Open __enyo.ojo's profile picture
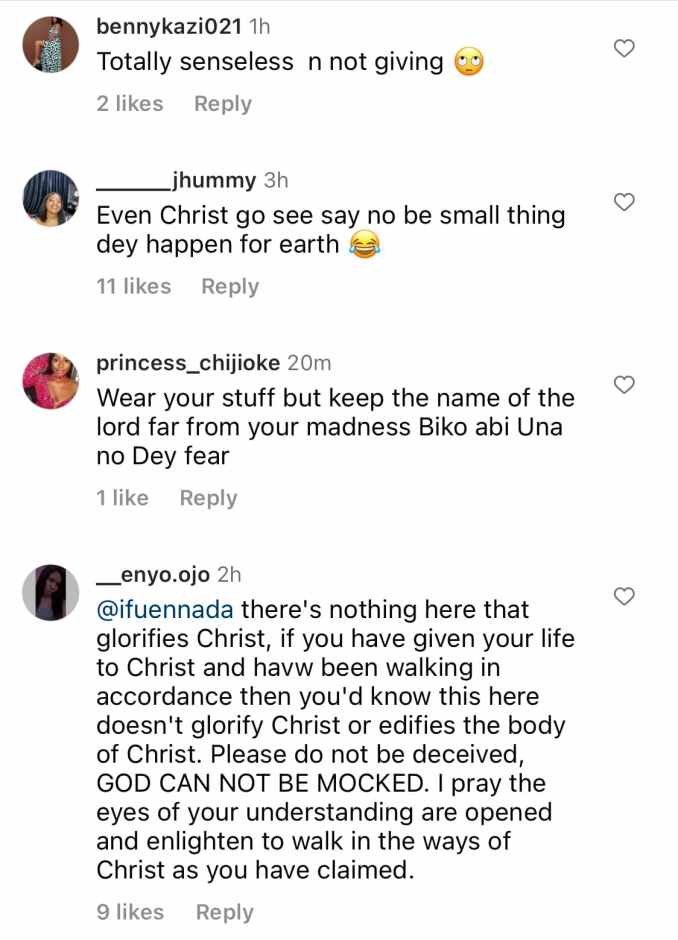This screenshot has width=678, height=940. click(x=50, y=592)
